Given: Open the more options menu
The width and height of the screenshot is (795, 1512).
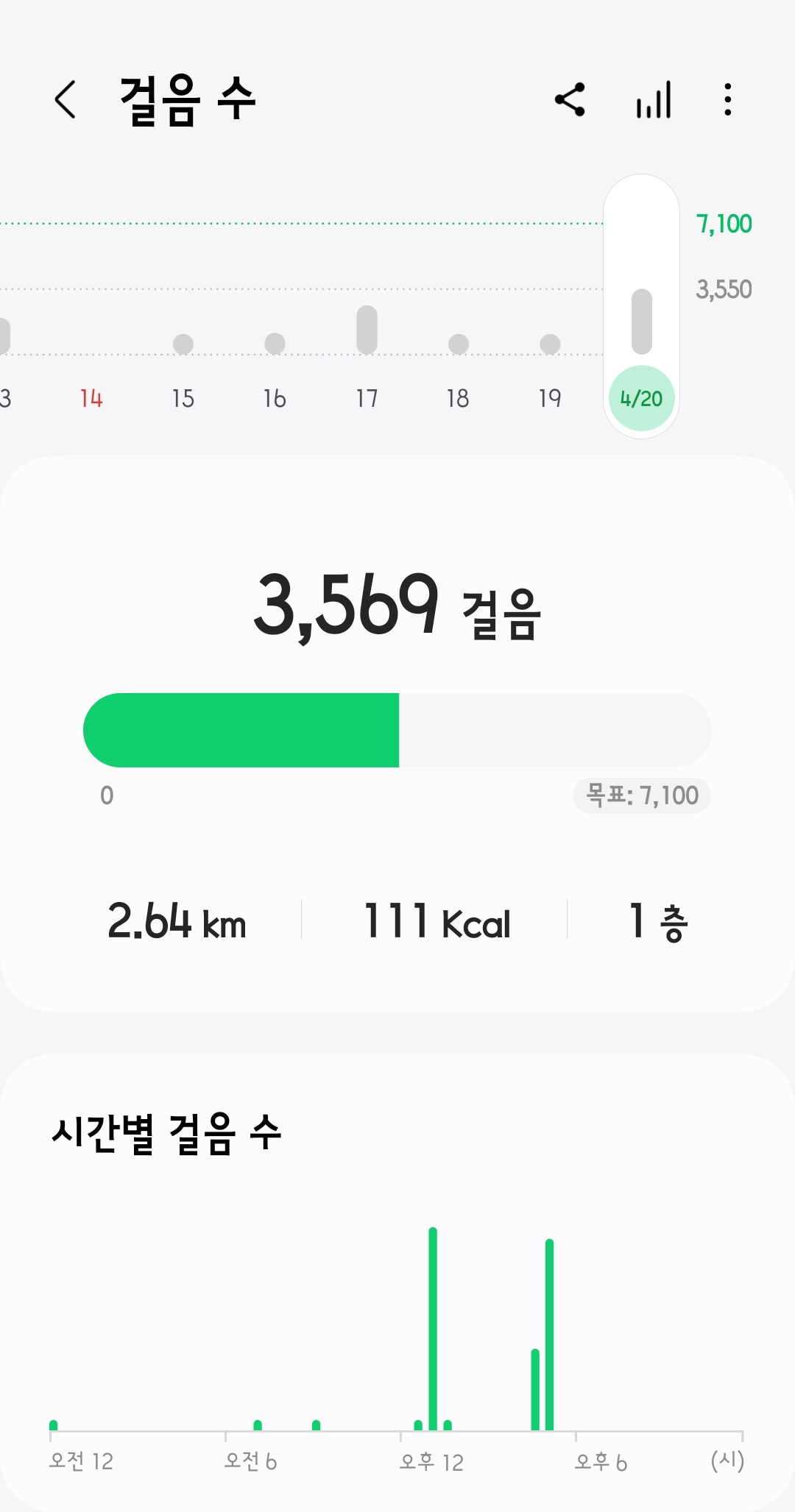Looking at the screenshot, I should (727, 99).
